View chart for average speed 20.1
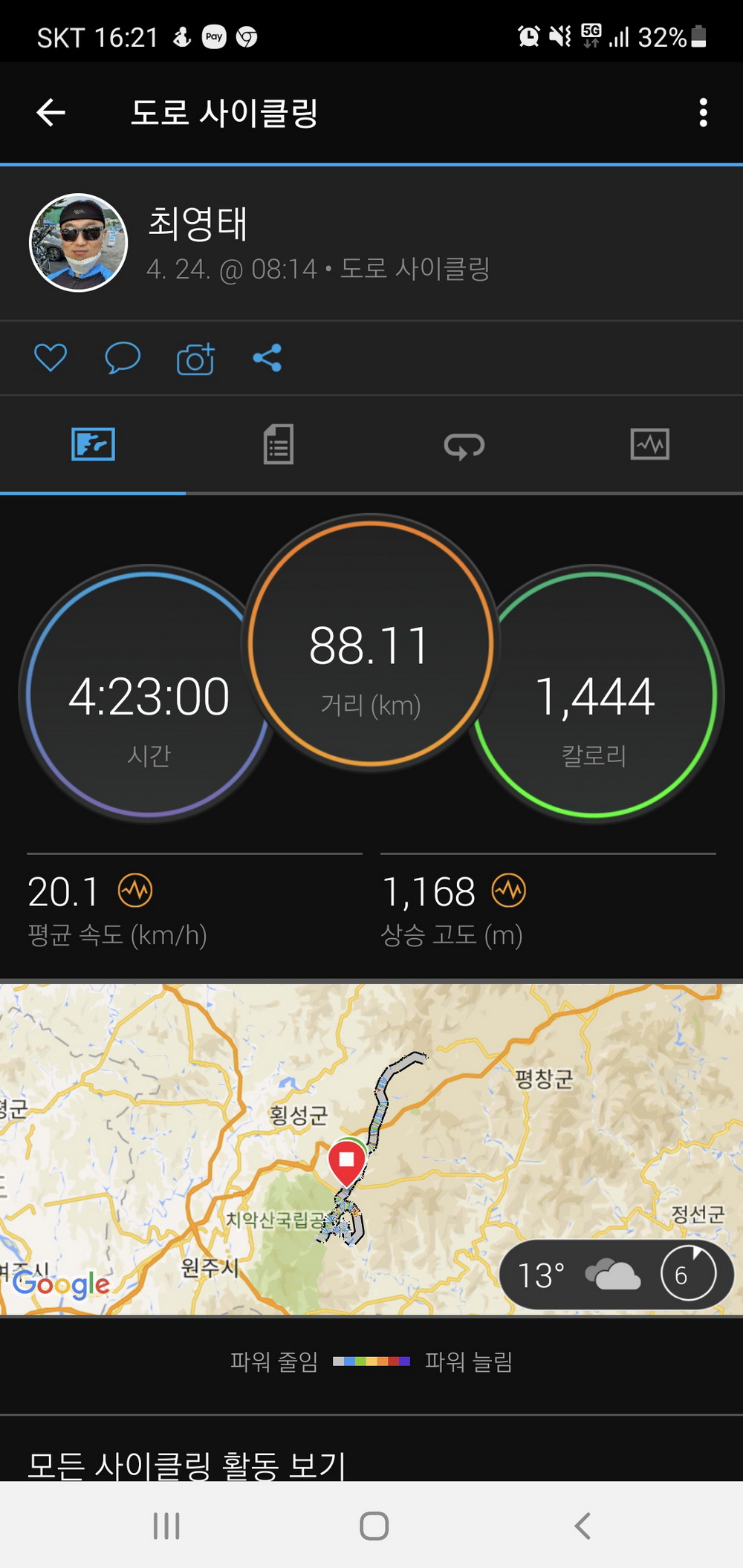Screen dimensions: 743x1568 click(x=136, y=891)
